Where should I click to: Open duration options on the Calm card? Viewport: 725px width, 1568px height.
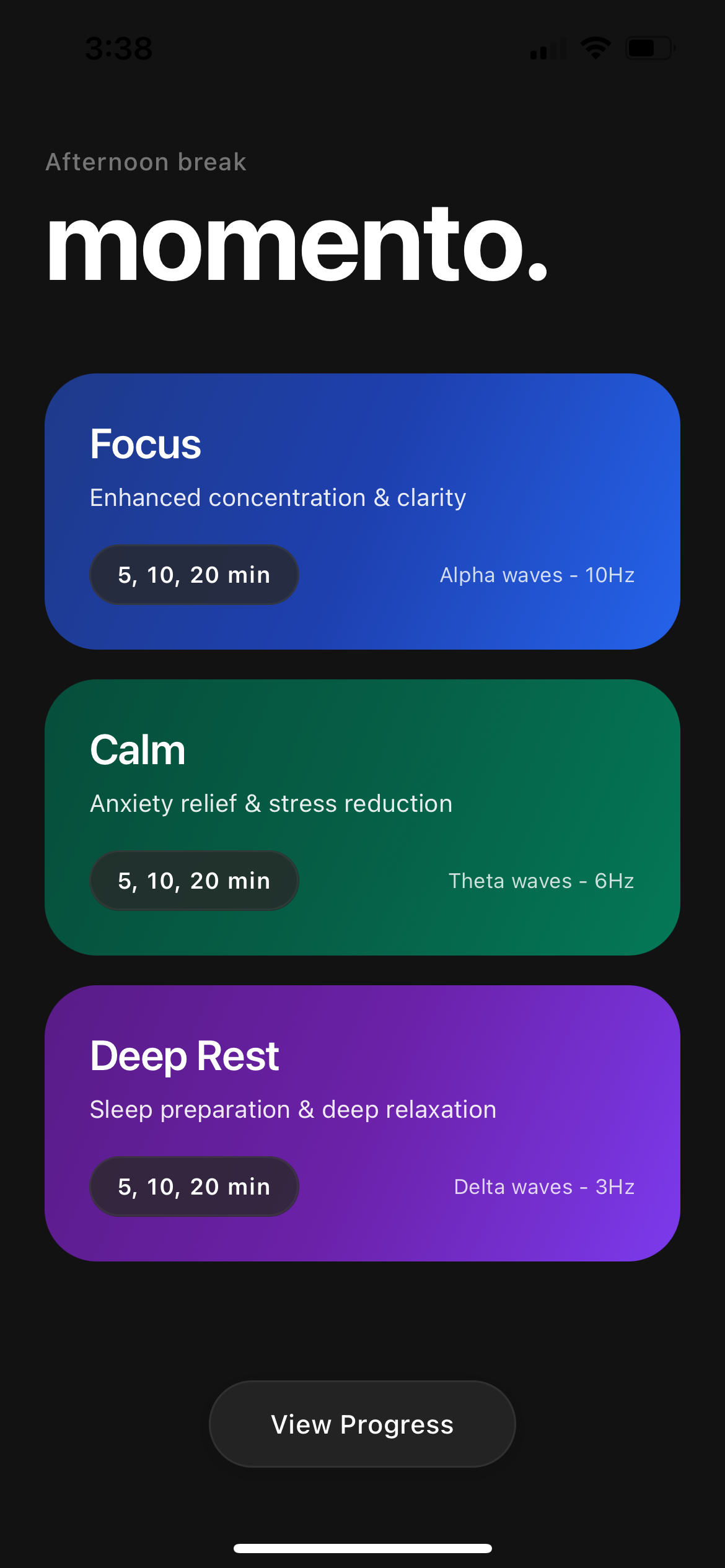pos(194,880)
